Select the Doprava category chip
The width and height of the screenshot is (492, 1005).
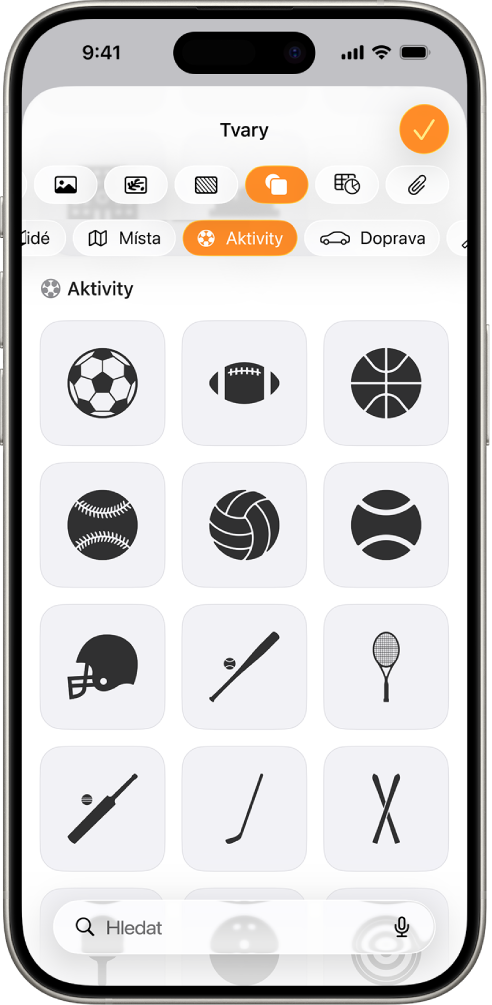(372, 238)
